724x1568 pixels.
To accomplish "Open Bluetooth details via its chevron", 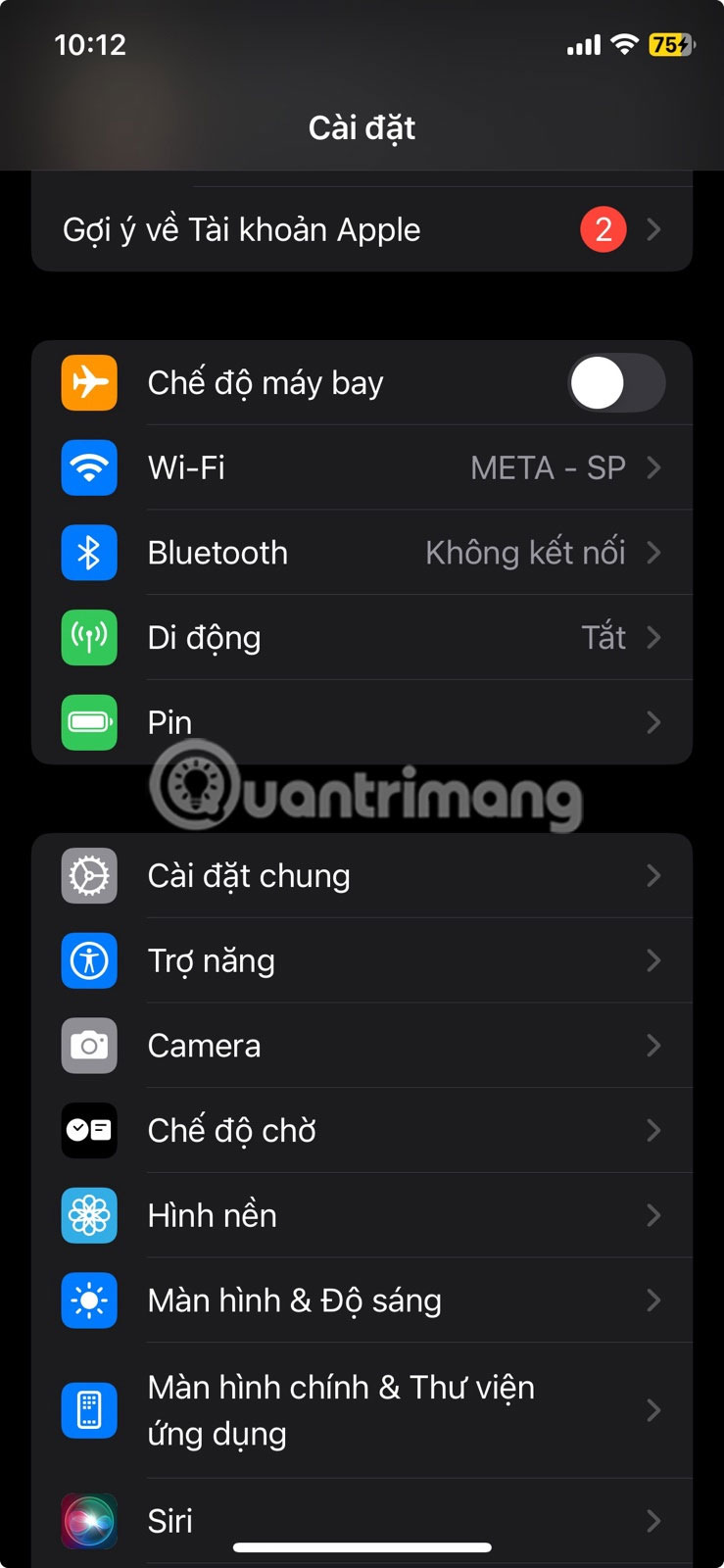I will (654, 553).
